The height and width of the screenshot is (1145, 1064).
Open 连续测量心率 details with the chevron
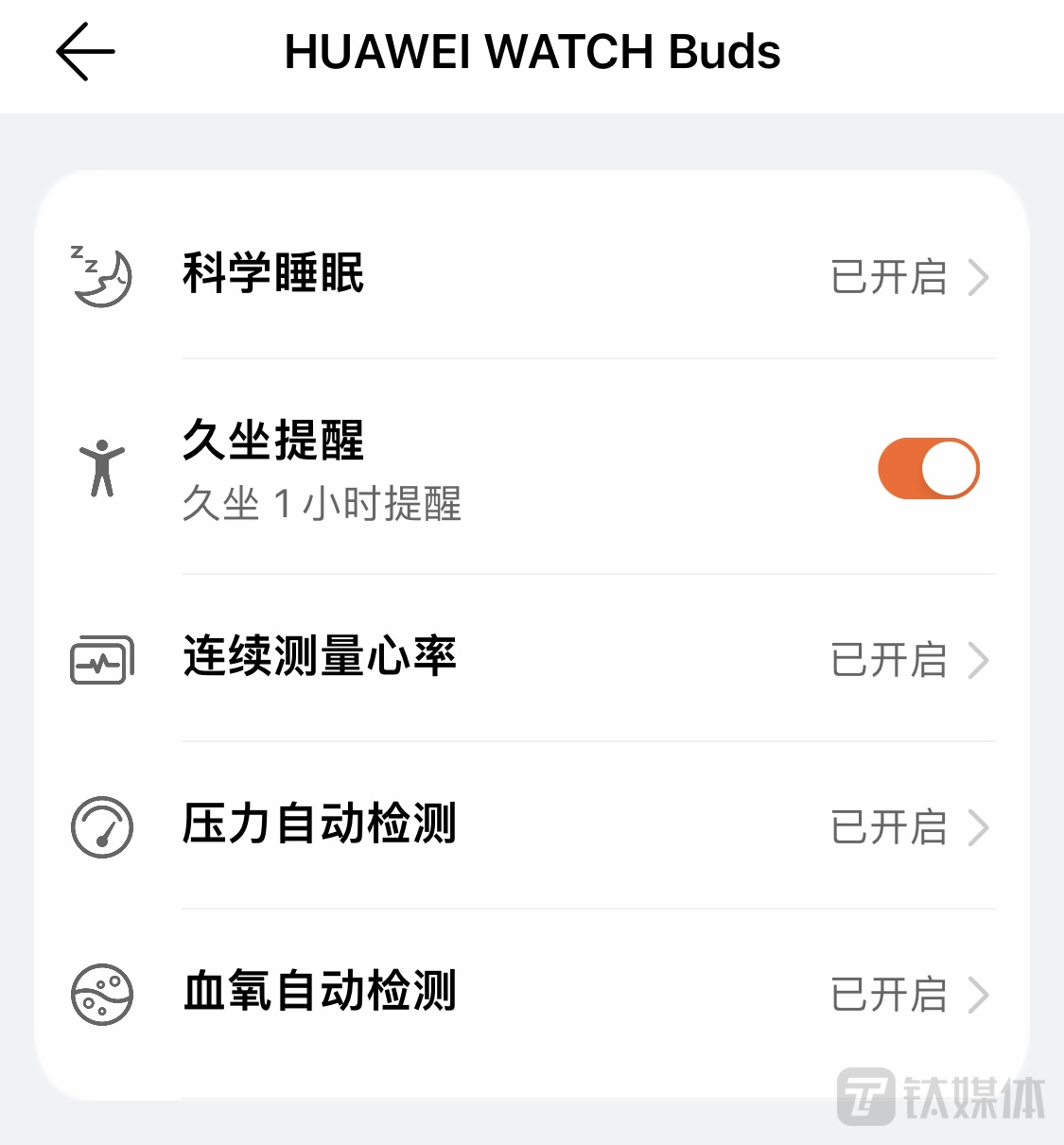click(981, 661)
